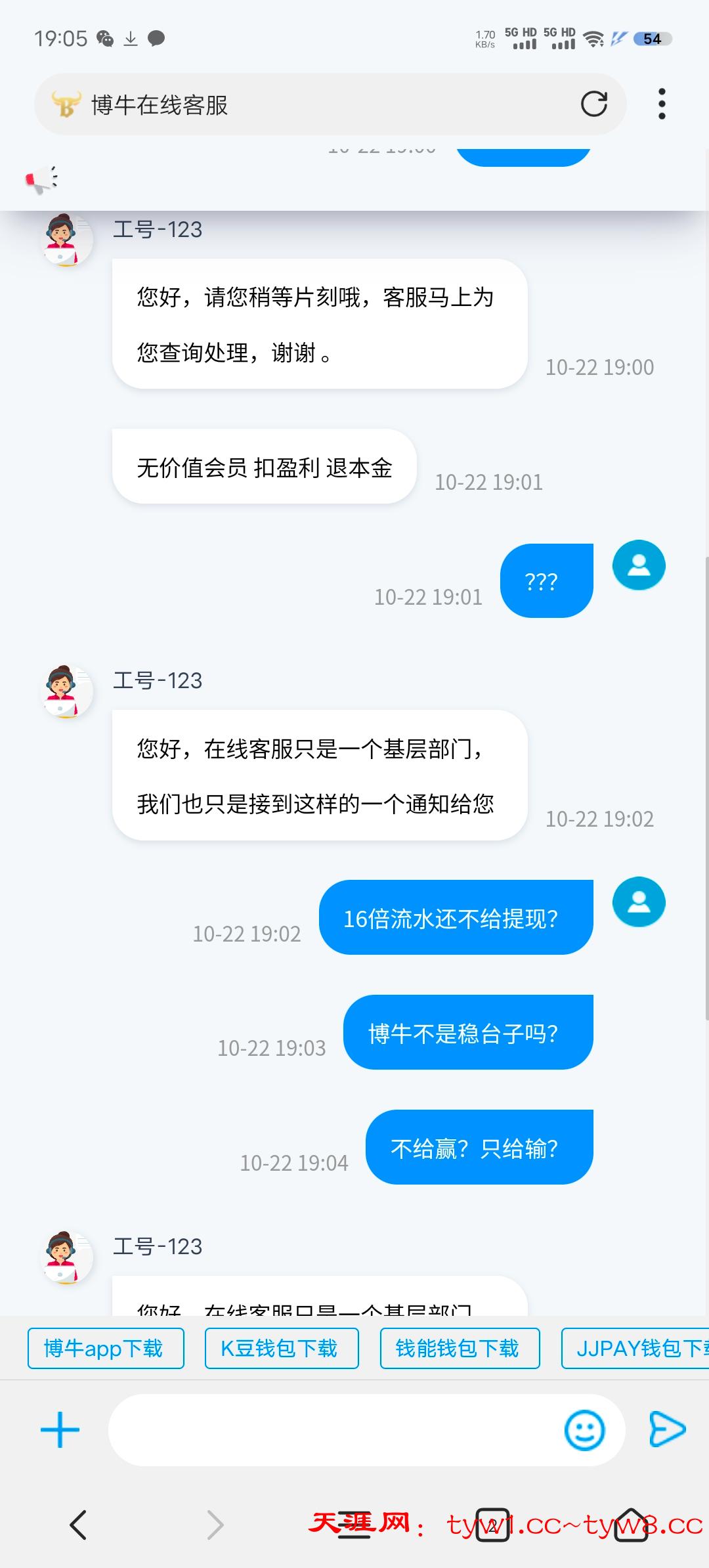Reload the page with the refresh icon
The width and height of the screenshot is (709, 1568).
tap(593, 104)
